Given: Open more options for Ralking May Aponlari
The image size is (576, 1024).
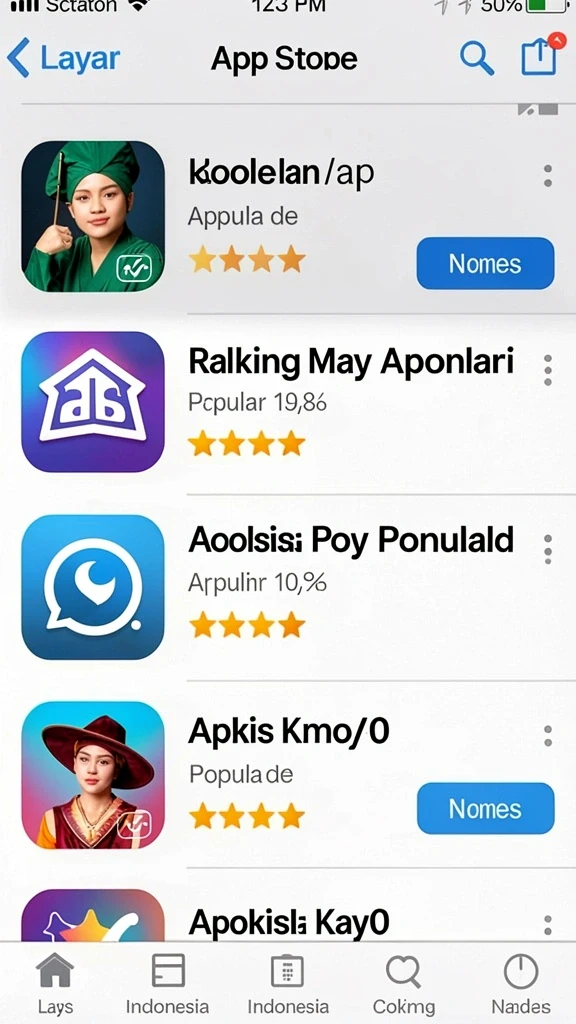Looking at the screenshot, I should coord(547,370).
